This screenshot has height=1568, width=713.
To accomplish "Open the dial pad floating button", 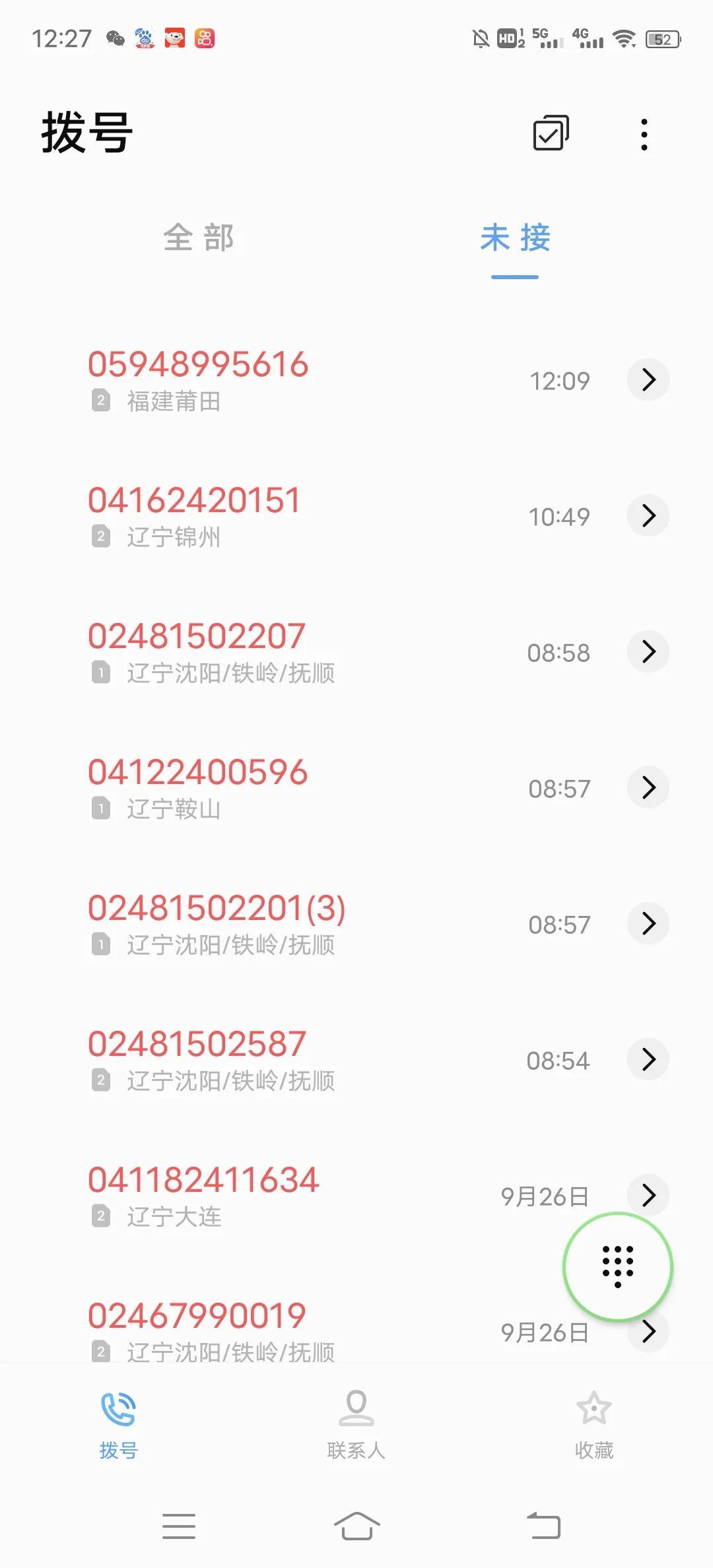I will tap(618, 1266).
